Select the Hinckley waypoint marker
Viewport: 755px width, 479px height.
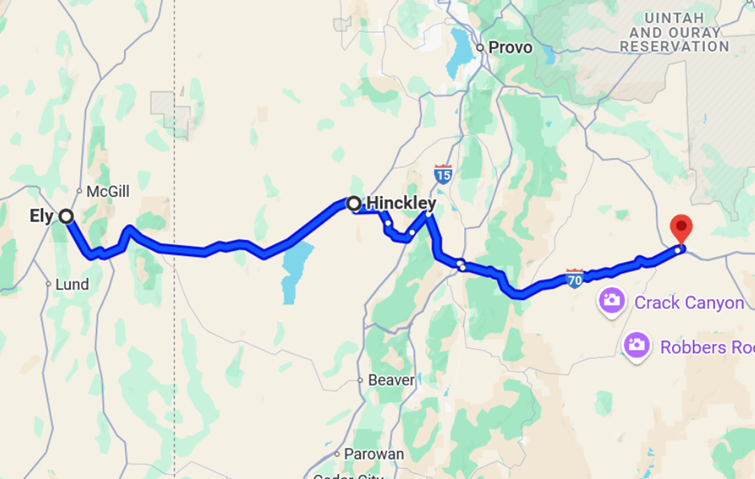(x=353, y=204)
